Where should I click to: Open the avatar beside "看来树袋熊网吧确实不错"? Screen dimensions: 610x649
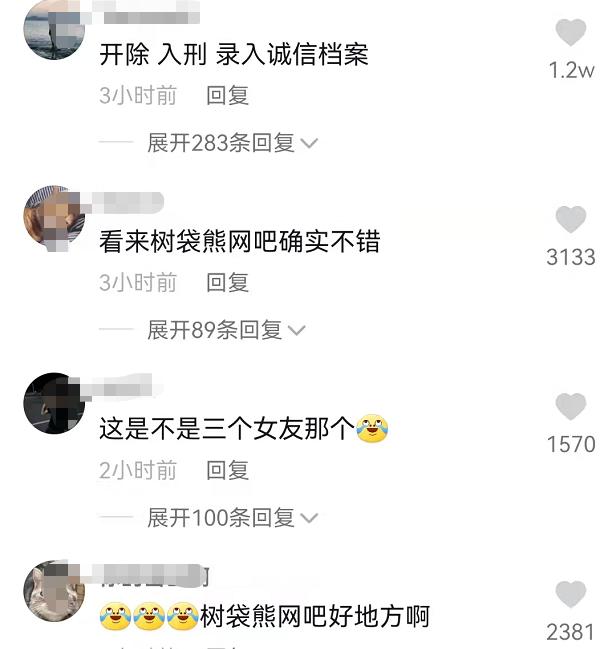pos(54,216)
